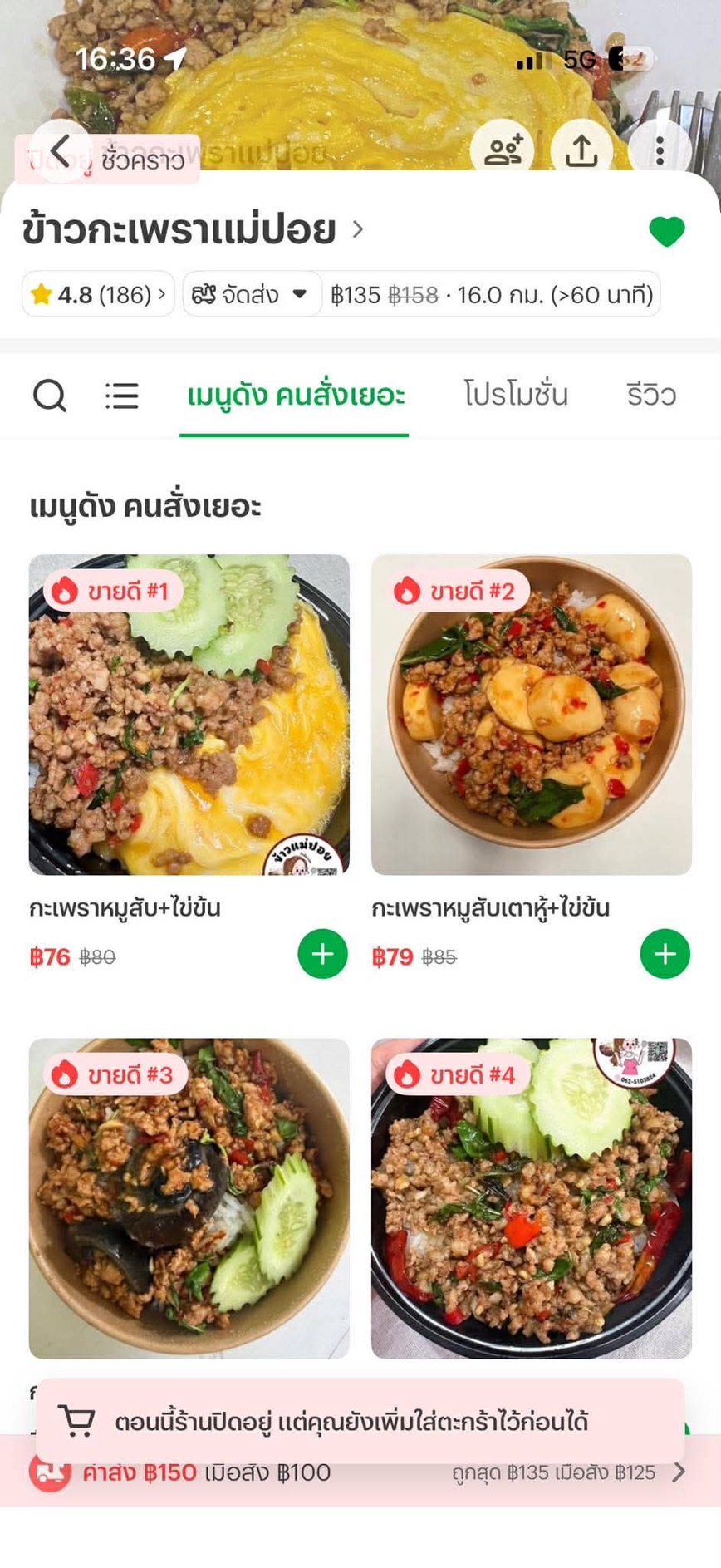Screen dimensions: 721x1568
Task: Open the ขายดี #2 dish card
Action: click(x=532, y=715)
